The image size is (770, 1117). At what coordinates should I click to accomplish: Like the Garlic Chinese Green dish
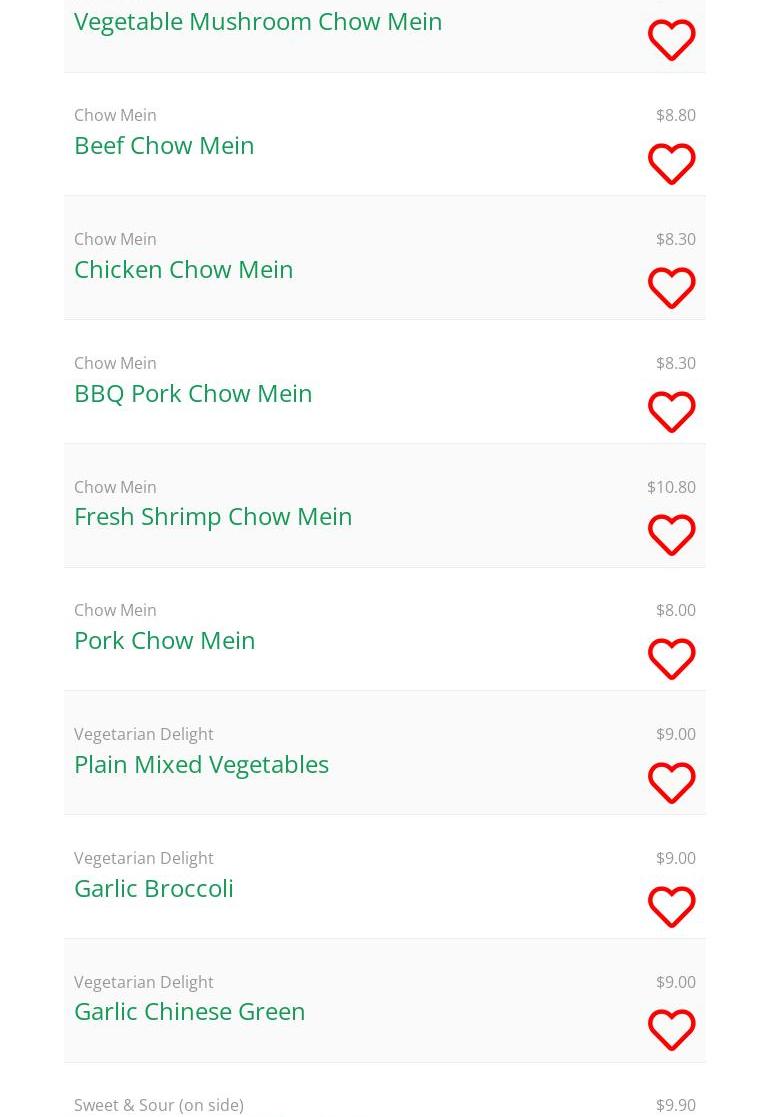[x=671, y=1031]
